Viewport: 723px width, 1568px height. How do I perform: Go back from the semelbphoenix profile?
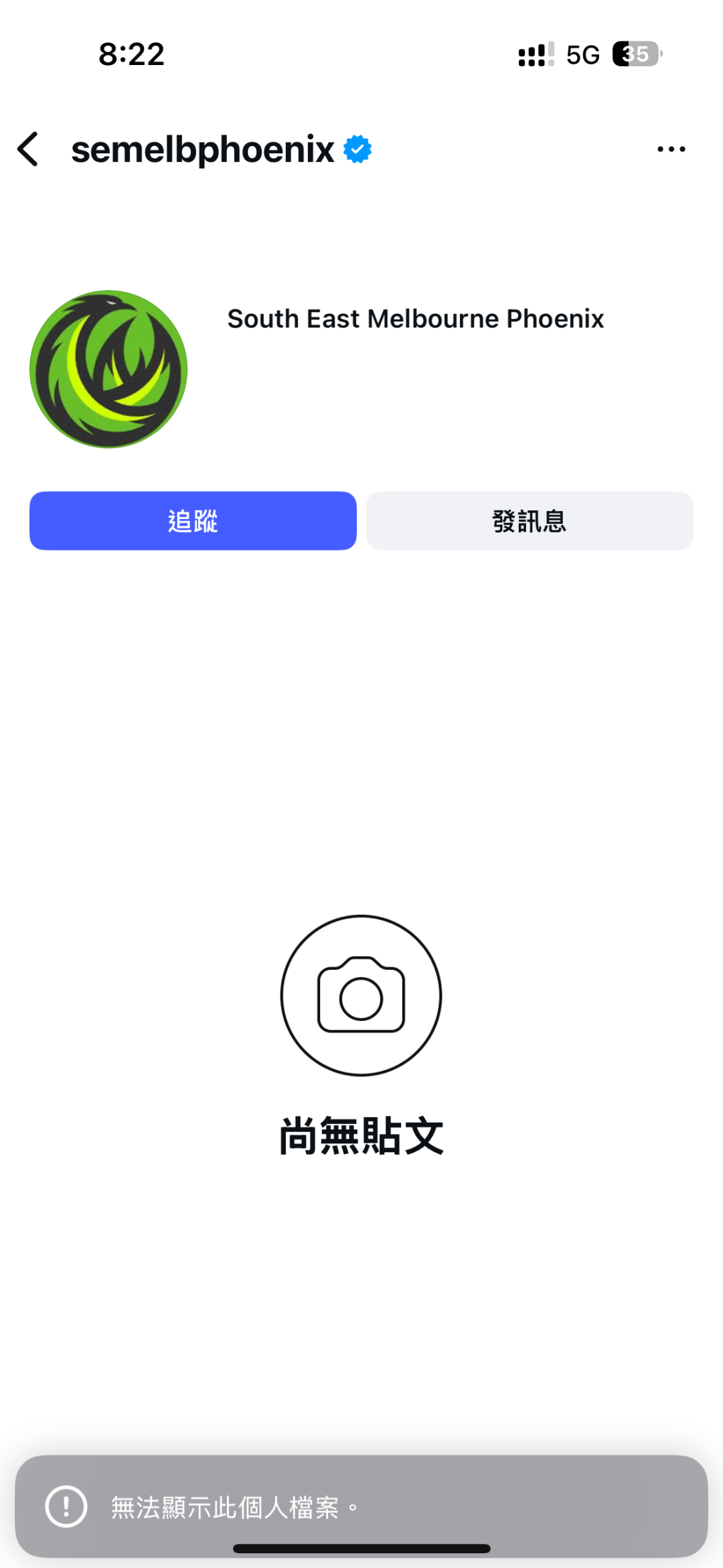point(28,149)
